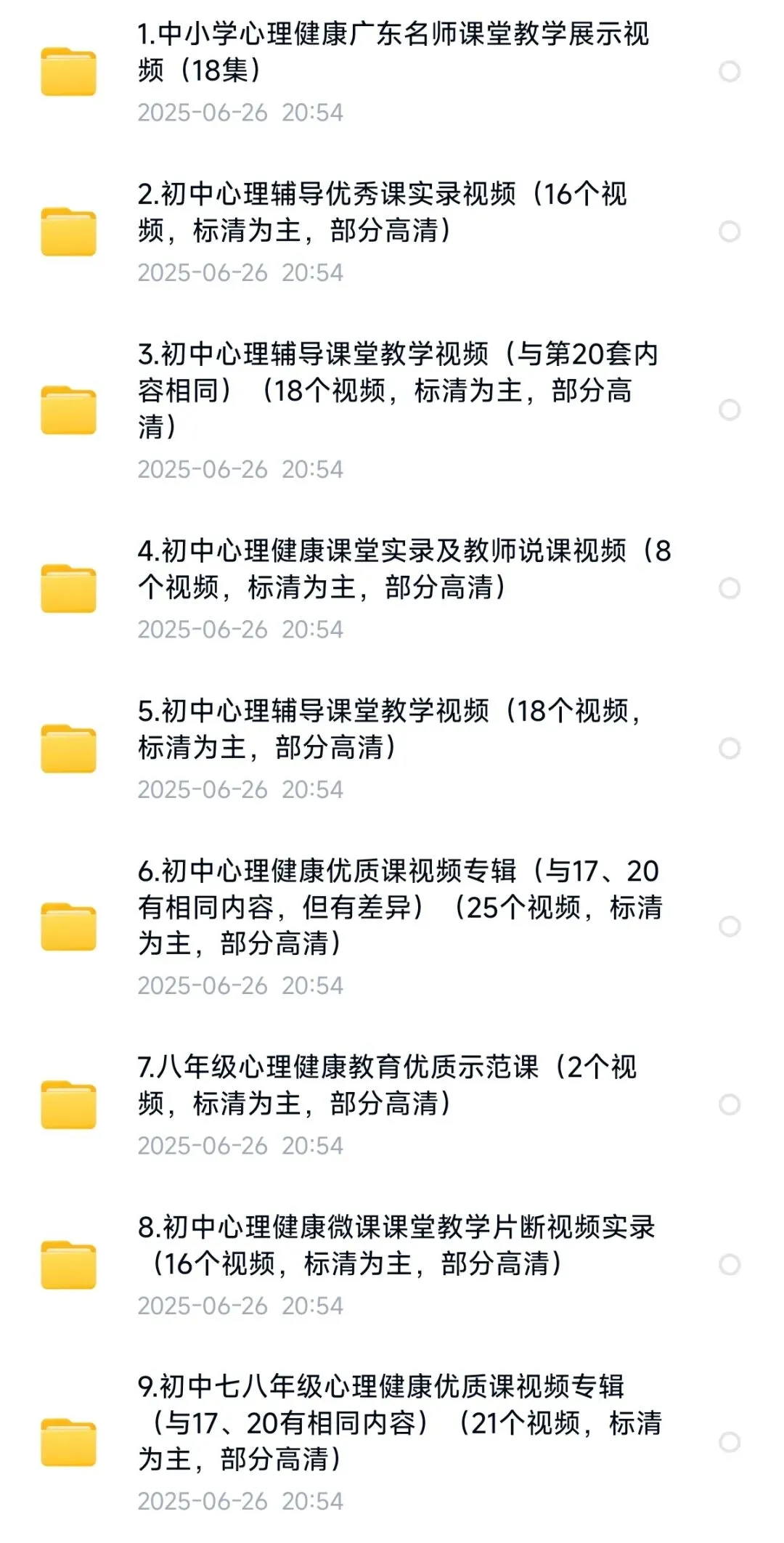Screen dimensions: 784x1543
Task: Tick the circle for folder 9 七八年级
Action: coord(729,1442)
